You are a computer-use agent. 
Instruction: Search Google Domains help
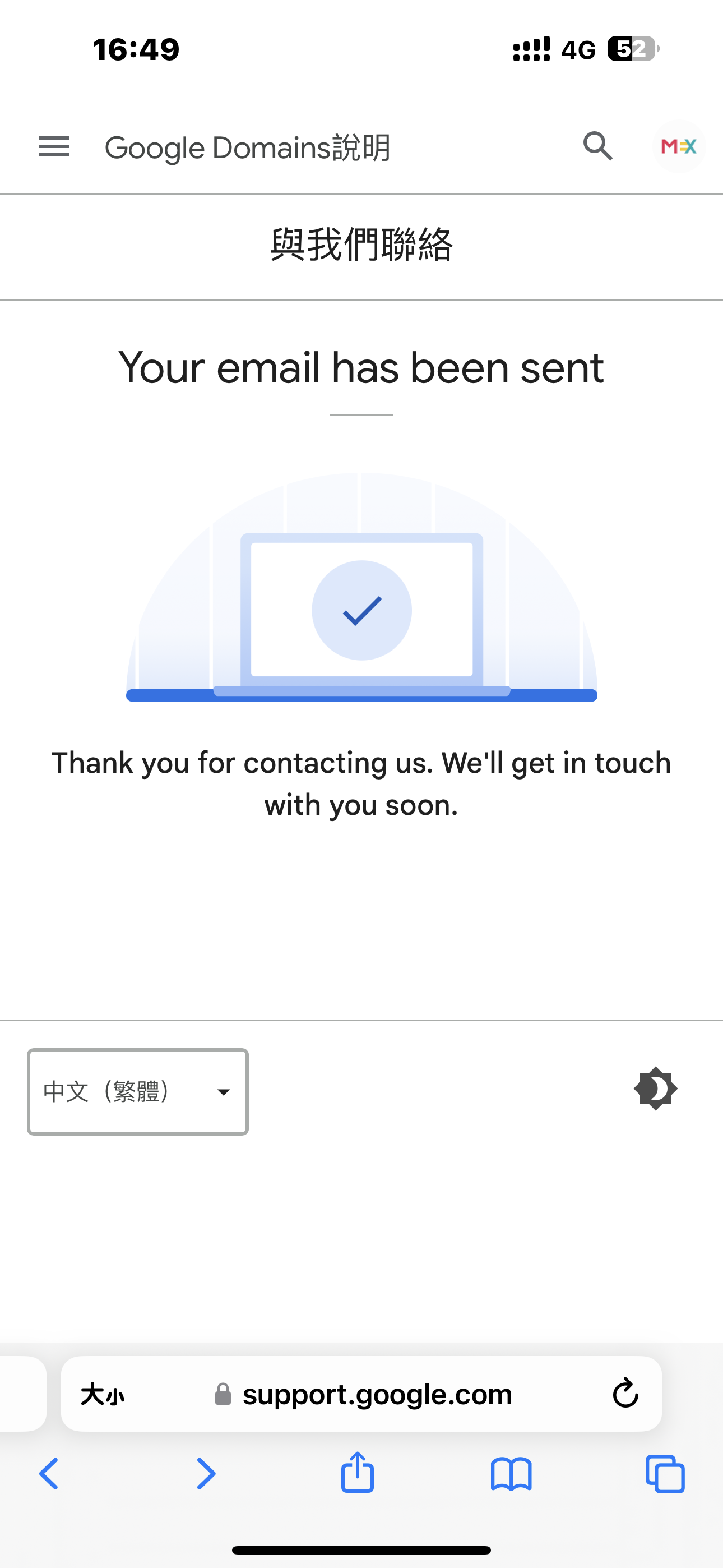click(x=597, y=146)
